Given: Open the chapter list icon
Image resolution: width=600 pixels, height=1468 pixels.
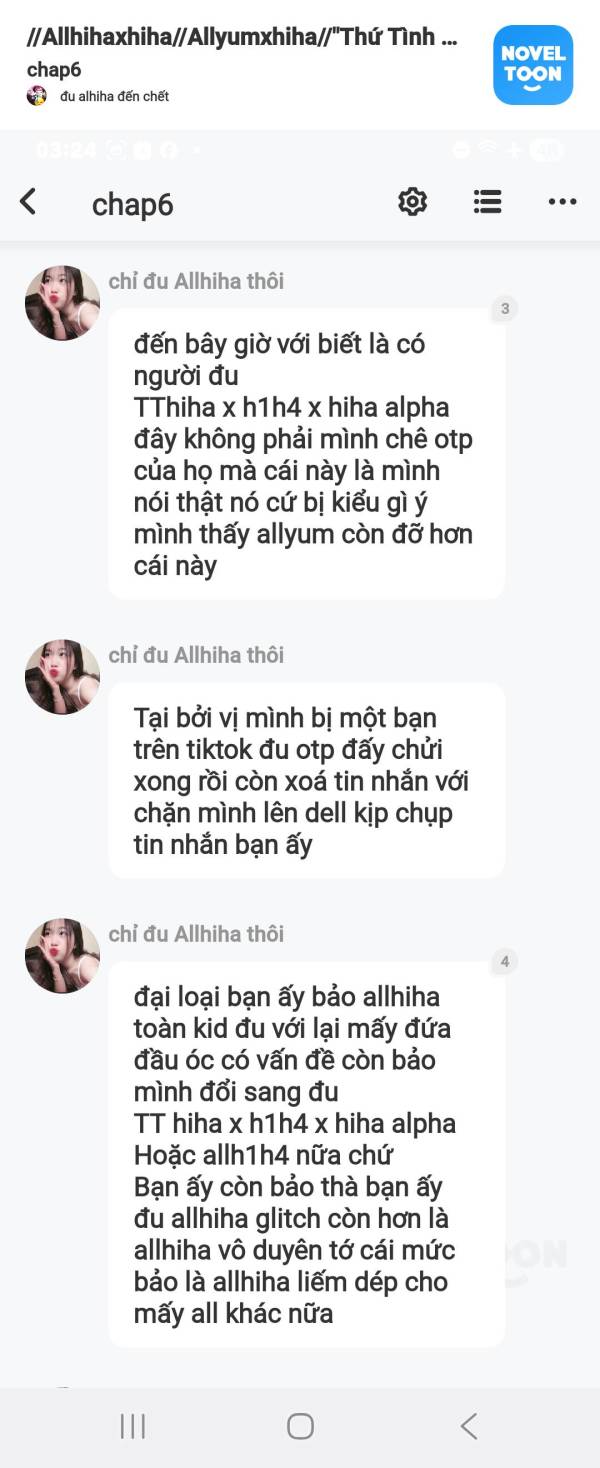Looking at the screenshot, I should (x=487, y=202).
